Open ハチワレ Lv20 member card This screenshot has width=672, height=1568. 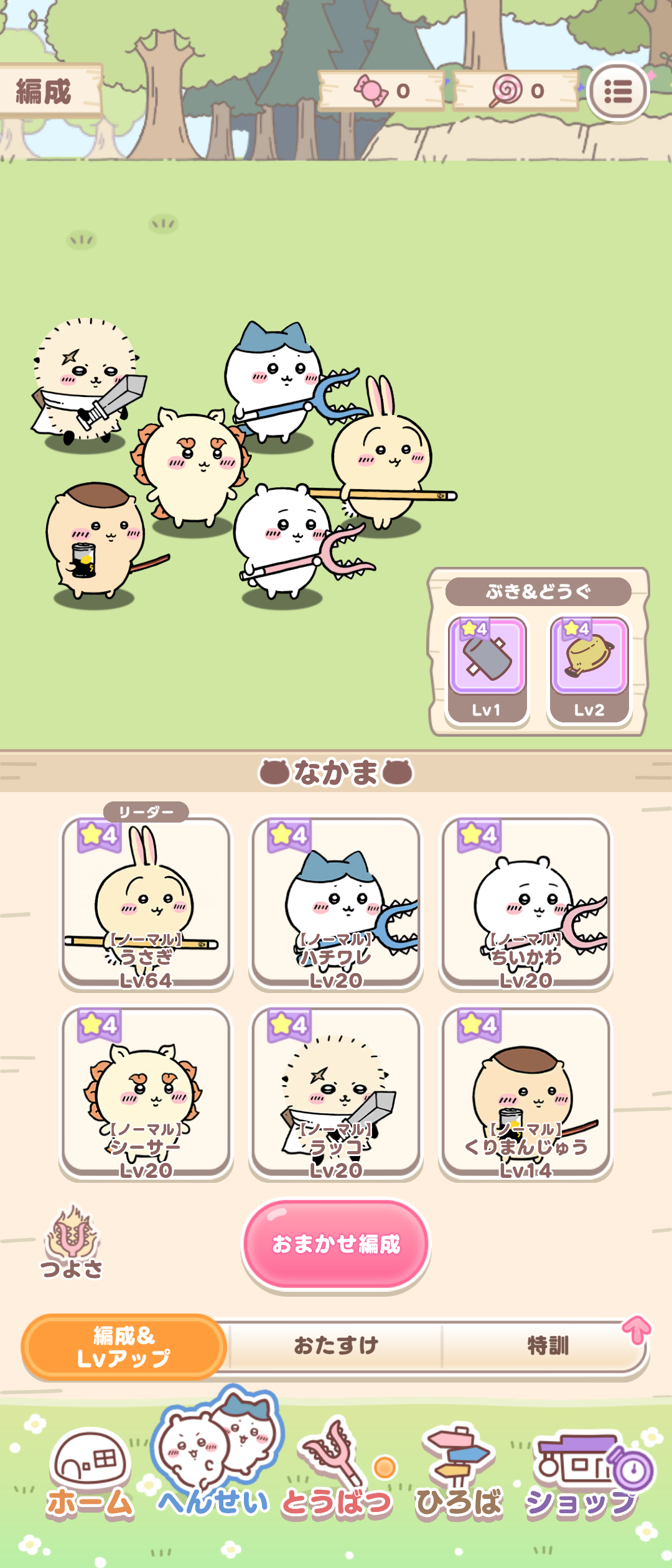pos(336,902)
